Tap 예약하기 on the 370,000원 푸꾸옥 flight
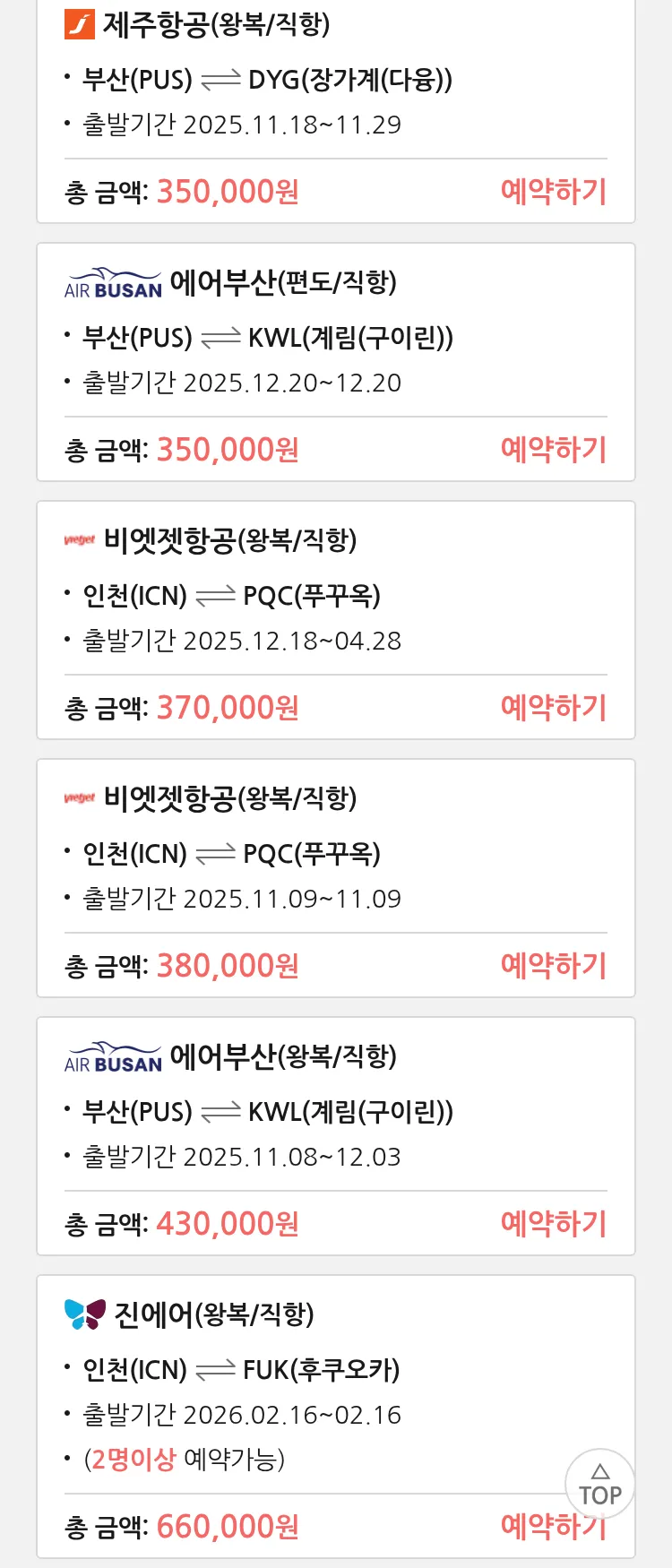Screen dimensions: 672x1568 [553, 708]
